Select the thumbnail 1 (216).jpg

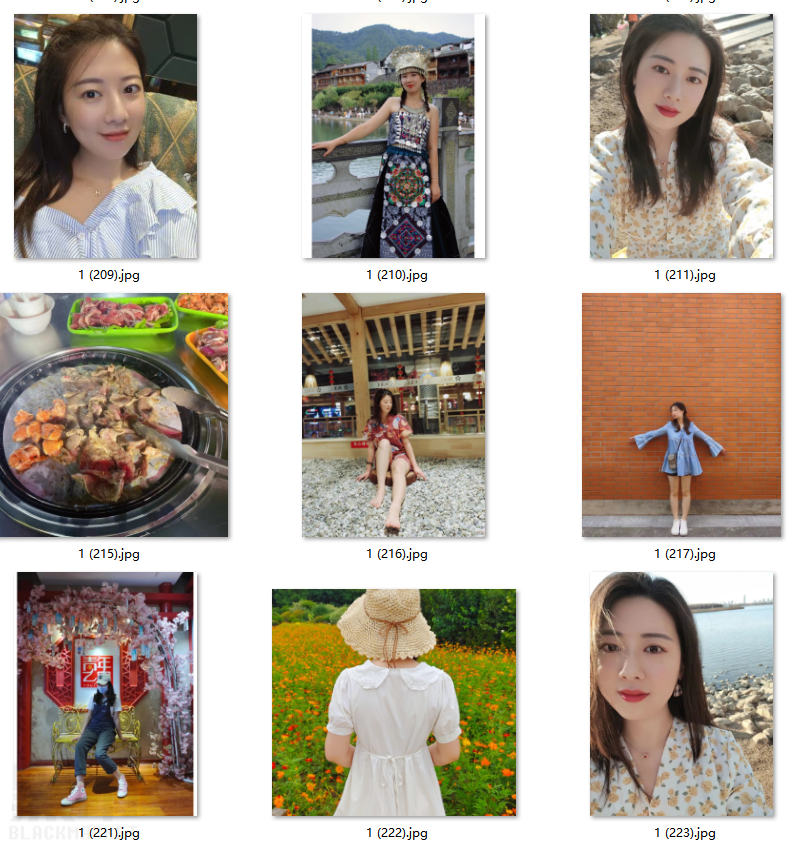click(x=394, y=415)
